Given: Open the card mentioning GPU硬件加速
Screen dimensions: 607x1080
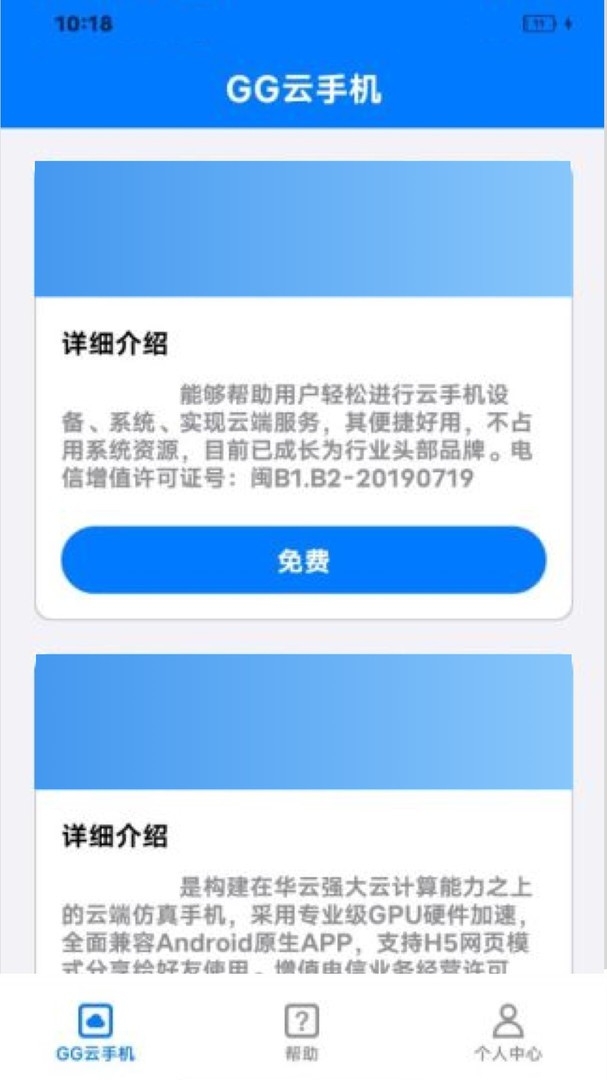Looking at the screenshot, I should pyautogui.click(x=303, y=813).
